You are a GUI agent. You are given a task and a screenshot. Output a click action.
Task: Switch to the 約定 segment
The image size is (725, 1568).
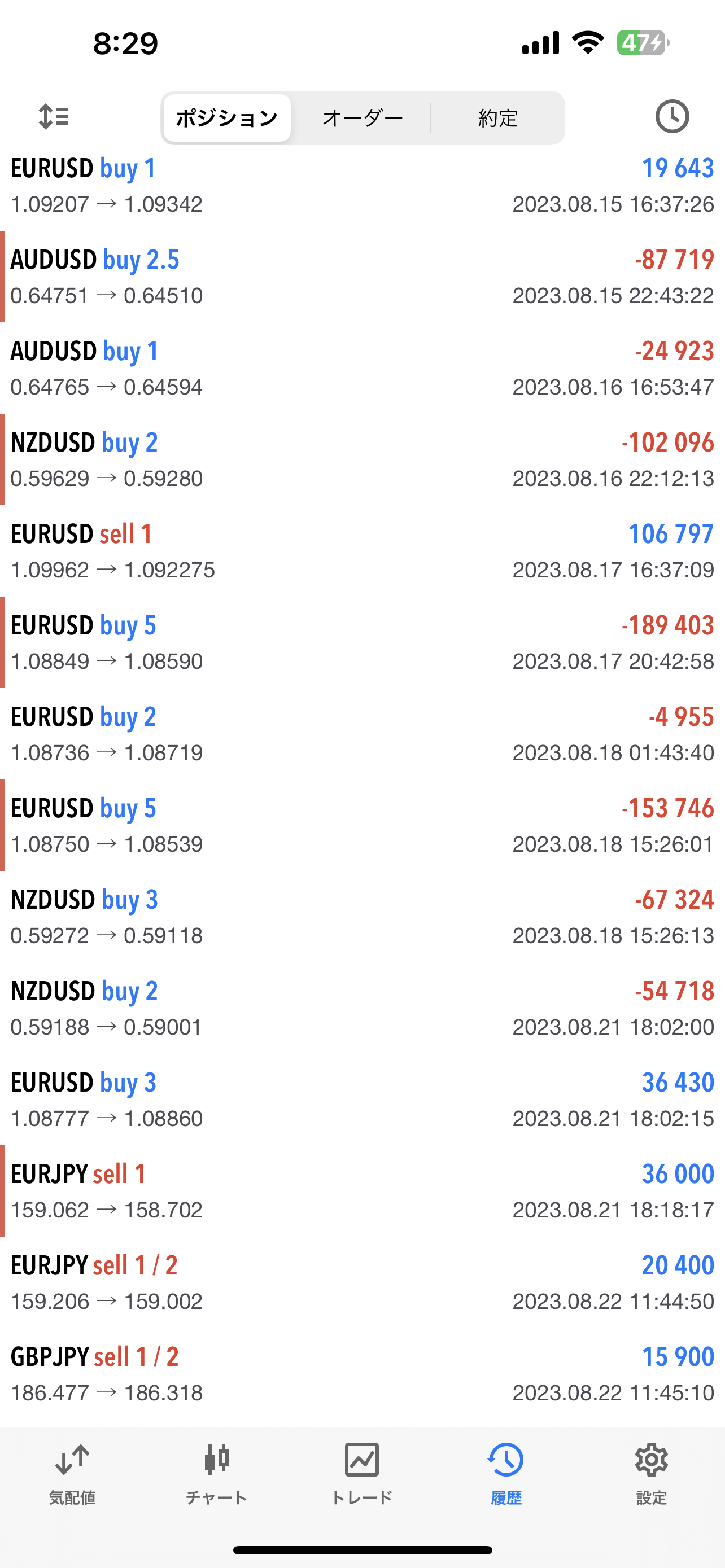497,118
